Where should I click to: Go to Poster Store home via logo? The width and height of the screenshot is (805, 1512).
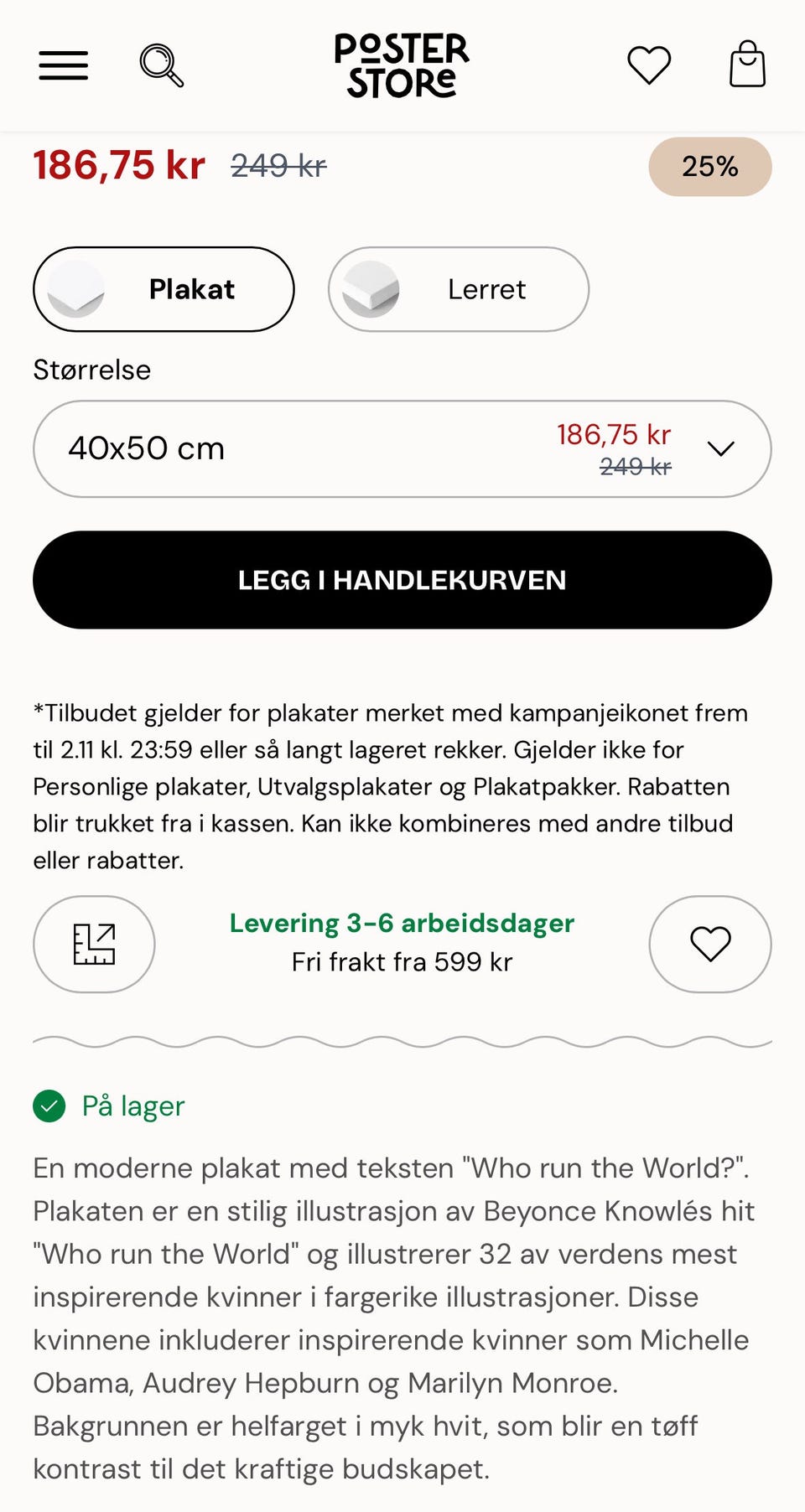point(402,65)
